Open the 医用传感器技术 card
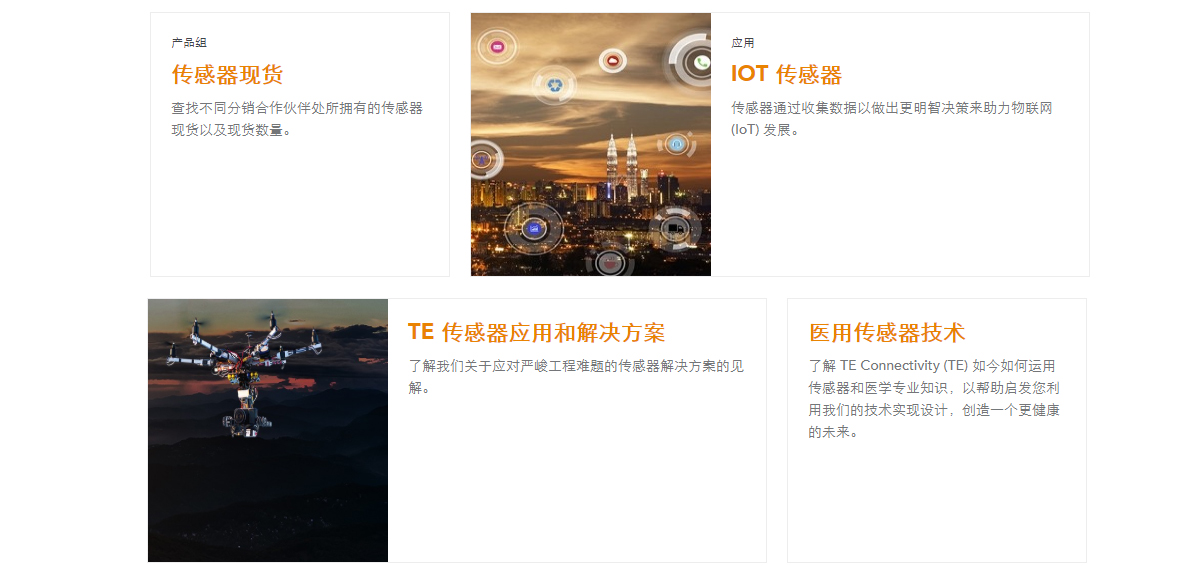This screenshot has height=566, width=1200. tap(886, 333)
